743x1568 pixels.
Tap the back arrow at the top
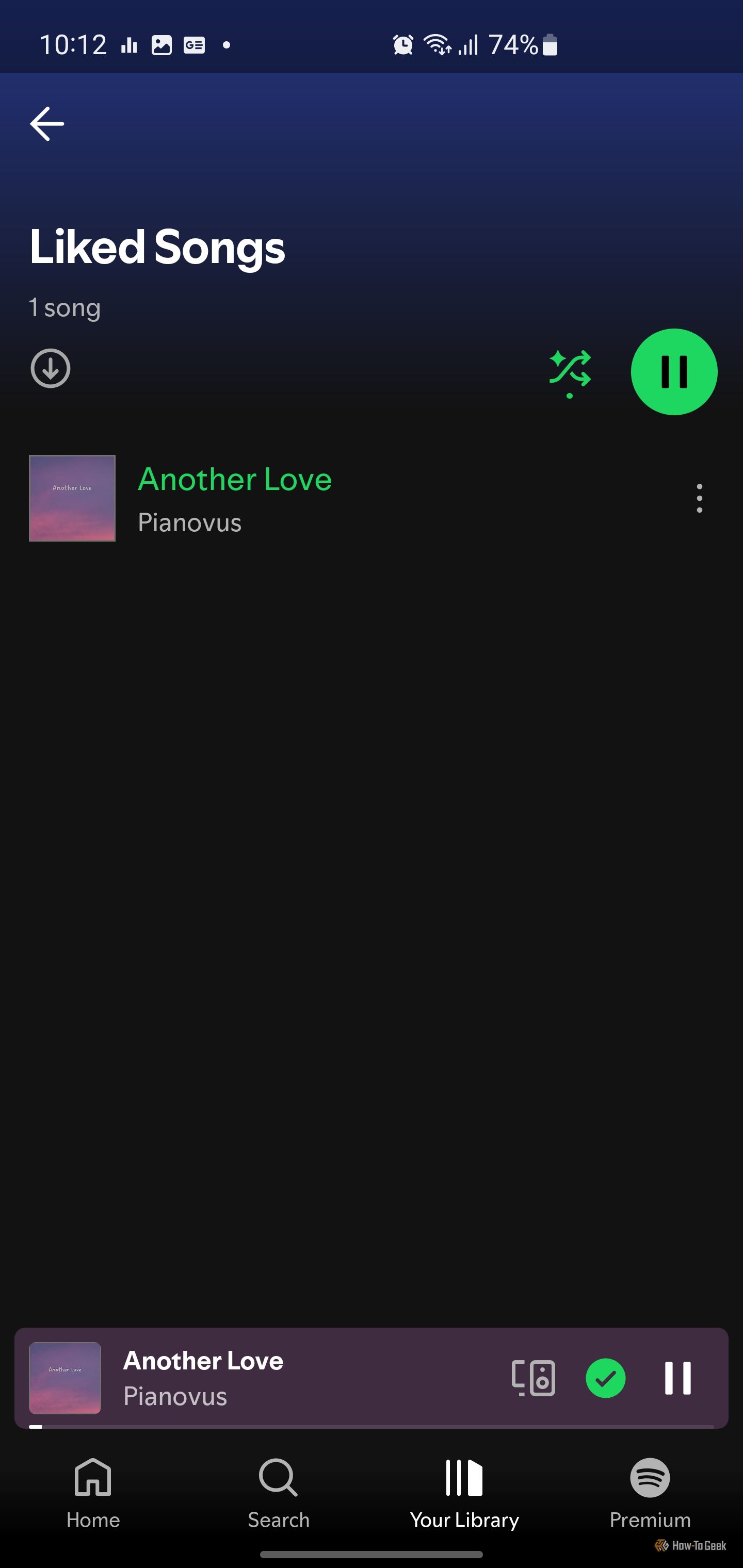[46, 124]
